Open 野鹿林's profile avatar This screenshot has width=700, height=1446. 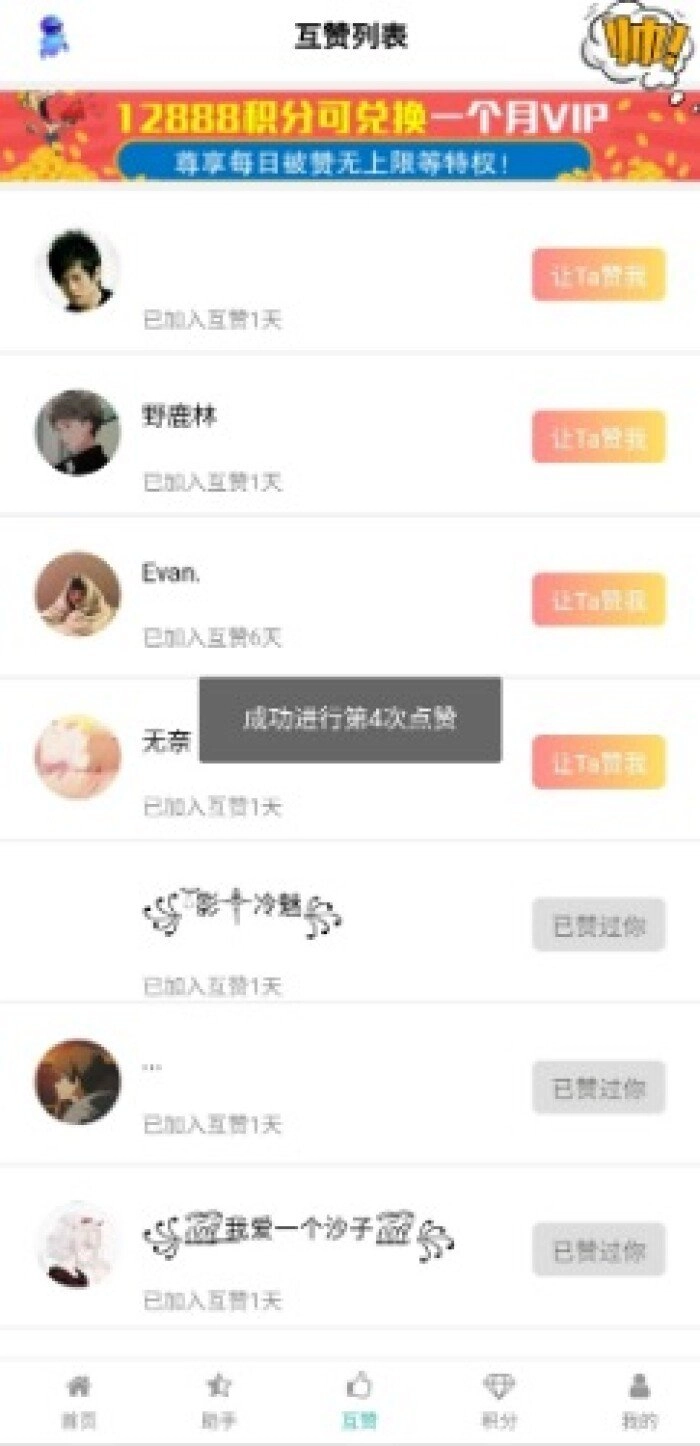pos(78,432)
